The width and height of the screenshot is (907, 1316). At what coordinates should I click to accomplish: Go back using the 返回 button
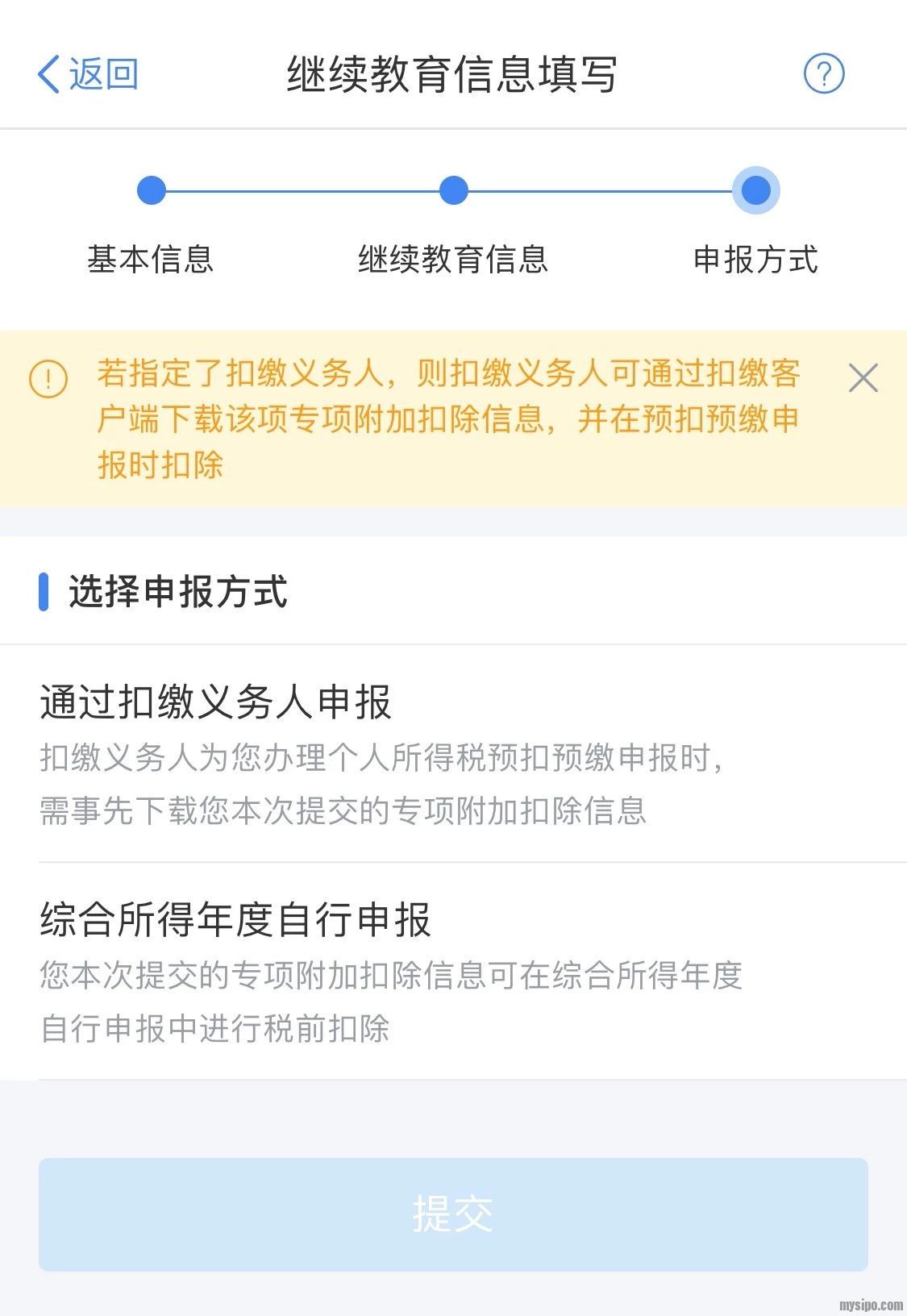click(88, 74)
